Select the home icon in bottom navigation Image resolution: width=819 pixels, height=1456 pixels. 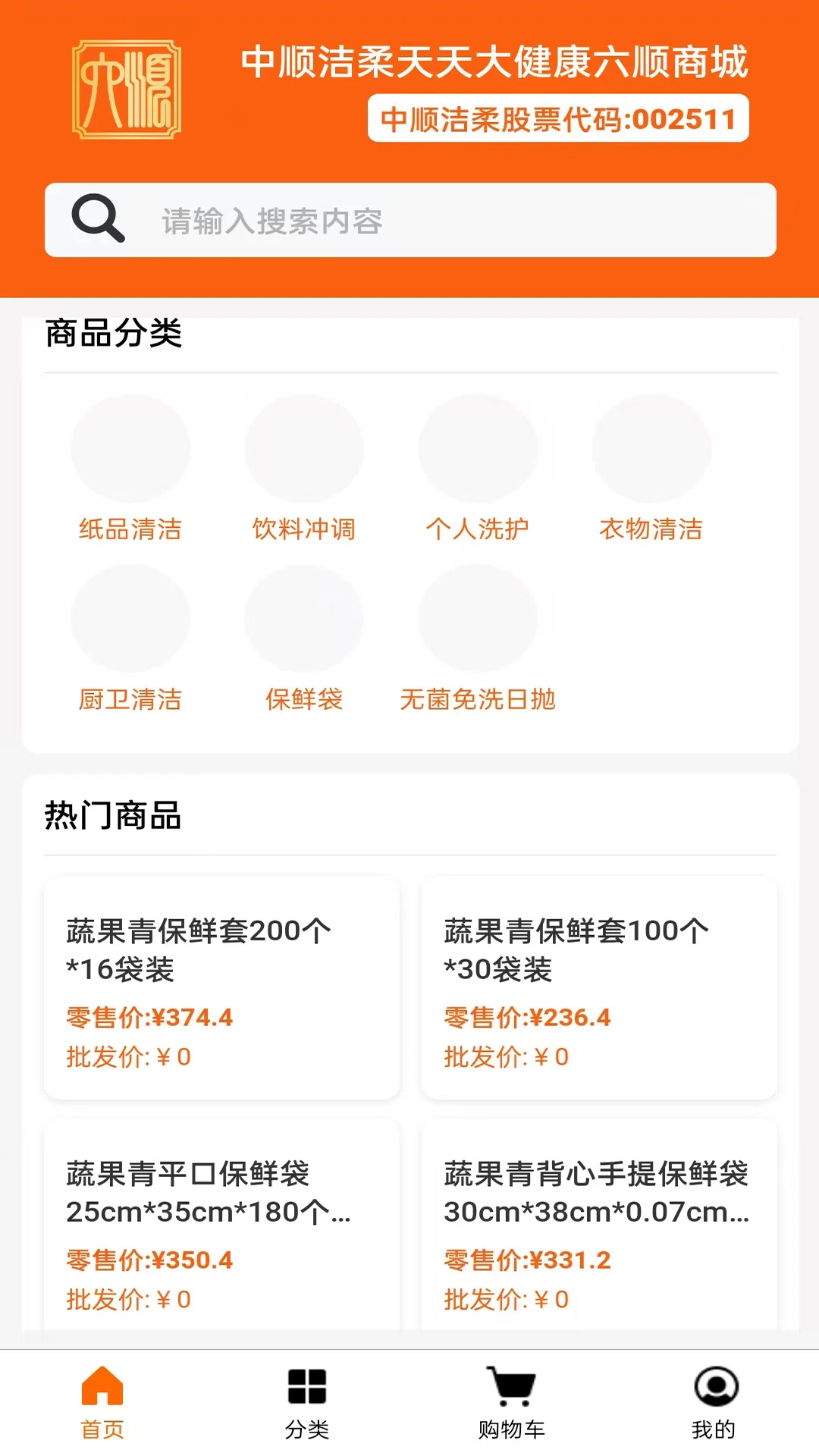pyautogui.click(x=103, y=1389)
